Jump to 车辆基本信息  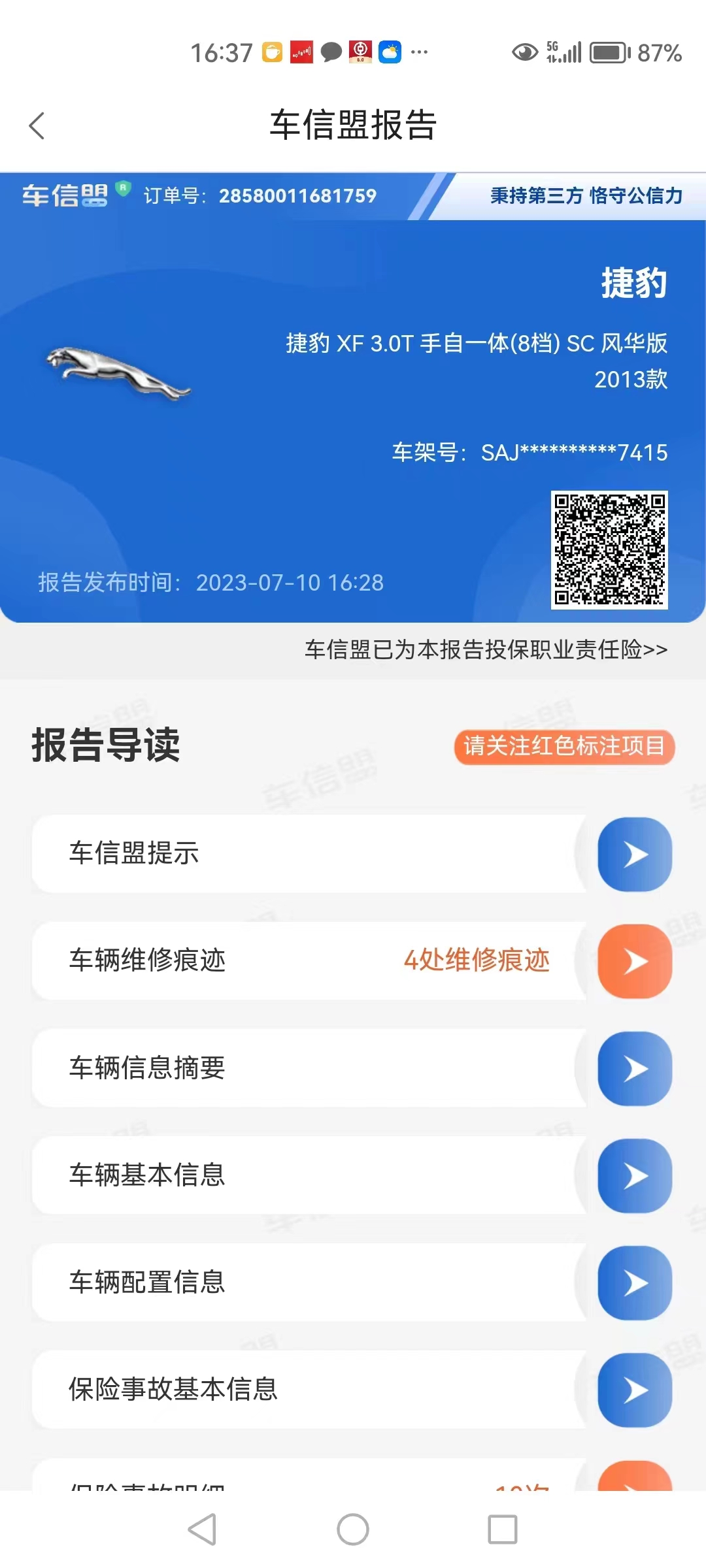click(x=352, y=1175)
